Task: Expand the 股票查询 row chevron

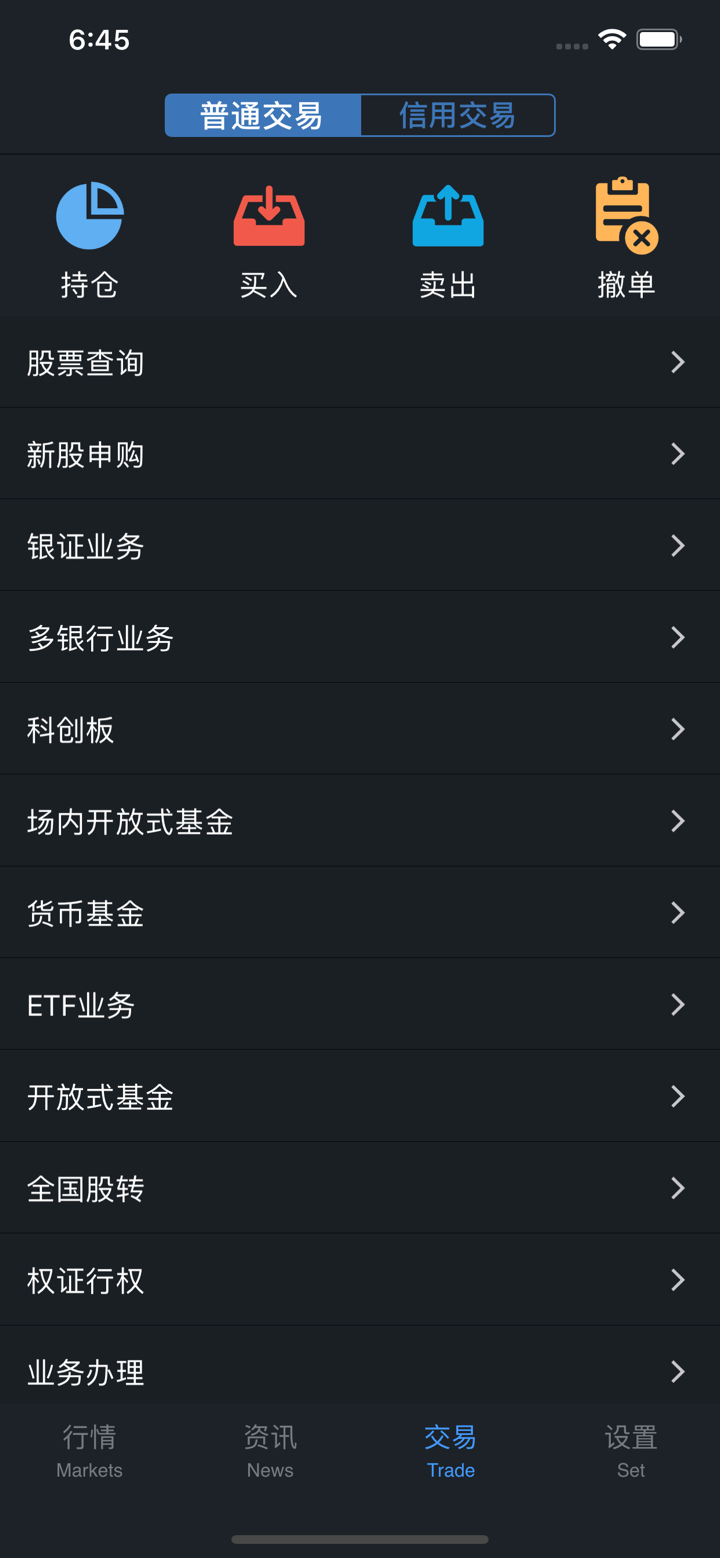Action: 677,362
